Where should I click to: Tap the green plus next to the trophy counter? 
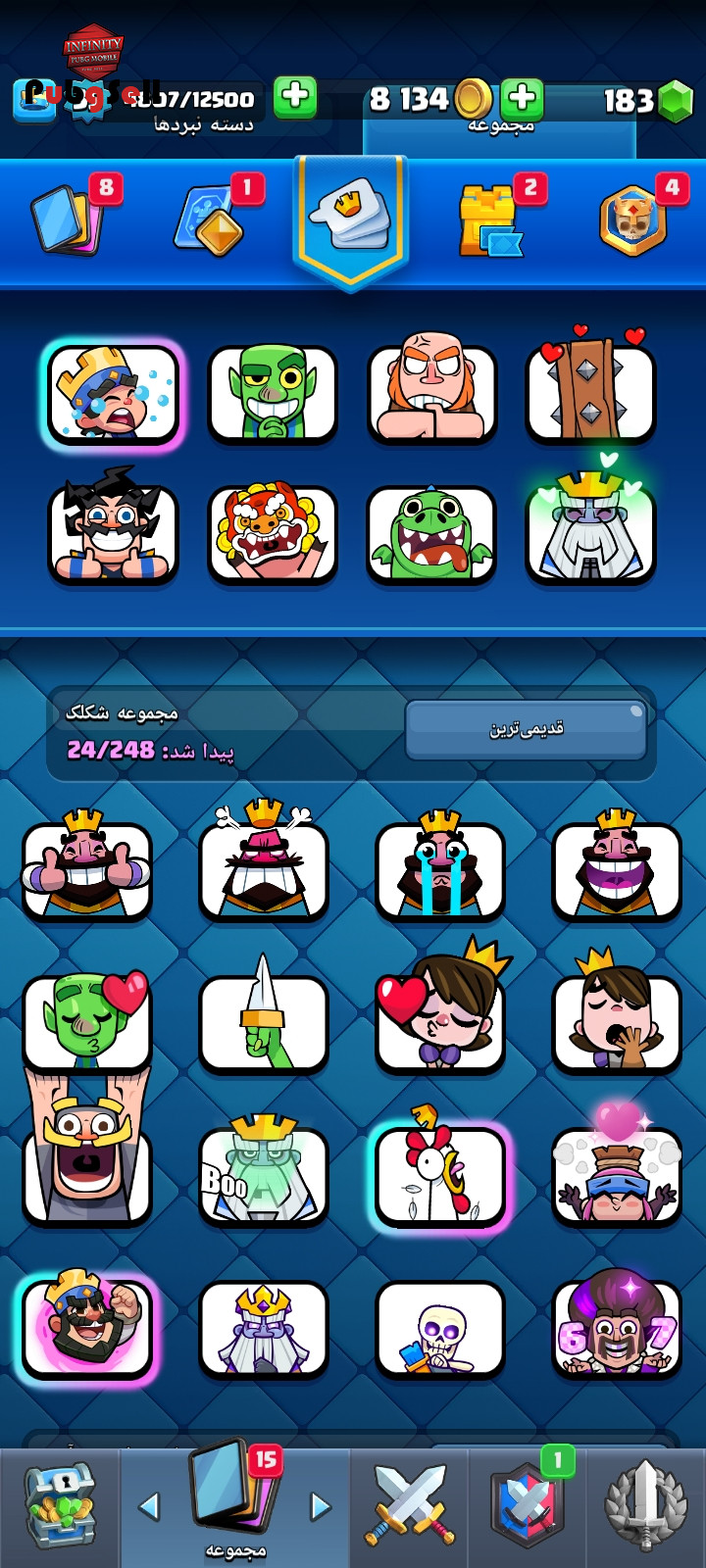click(x=295, y=97)
